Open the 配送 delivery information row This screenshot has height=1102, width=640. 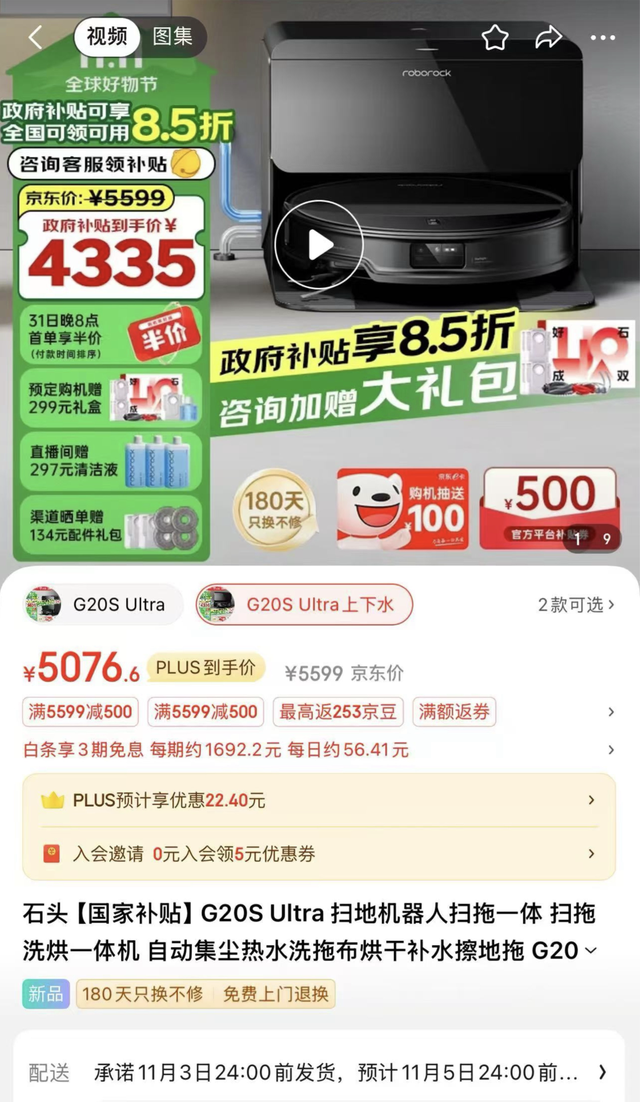(320, 1072)
